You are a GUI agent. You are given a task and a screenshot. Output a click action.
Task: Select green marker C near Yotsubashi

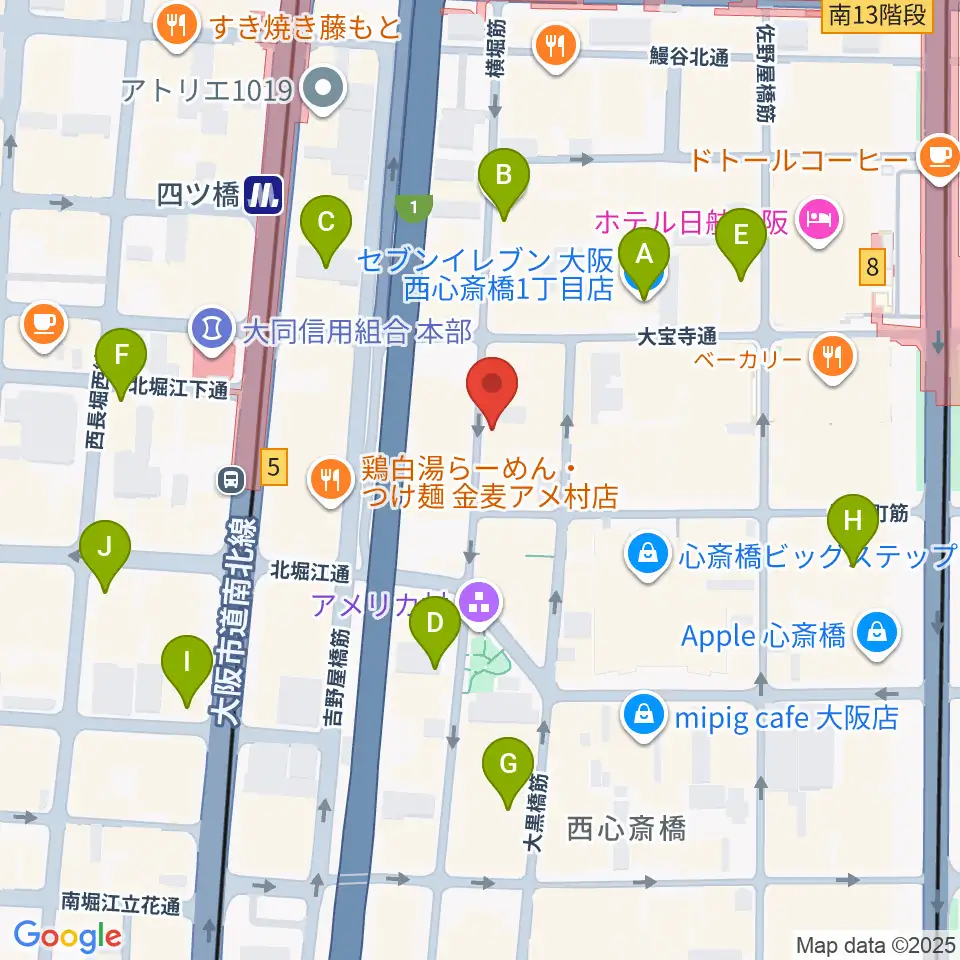click(x=326, y=228)
